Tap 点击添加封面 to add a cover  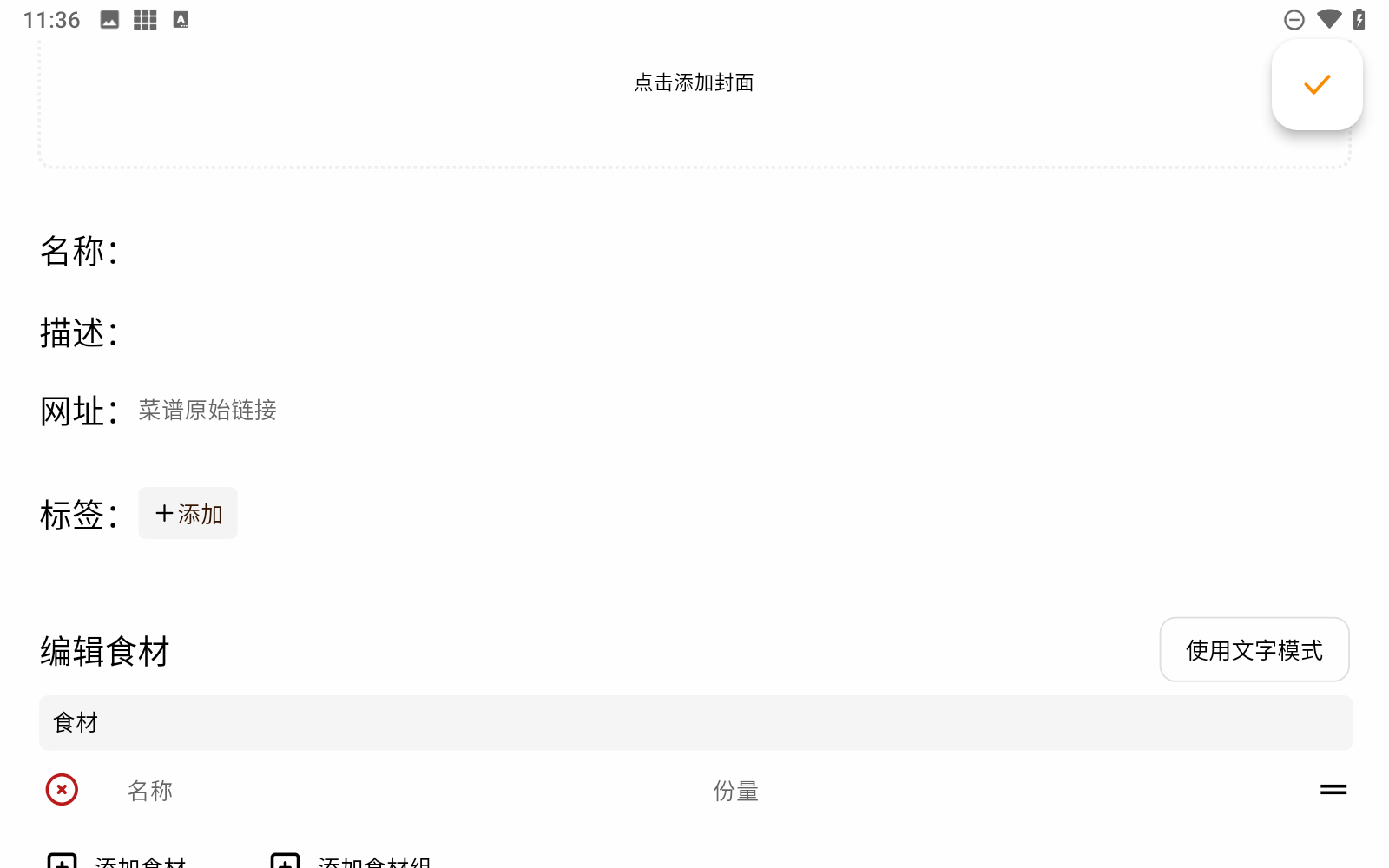tap(694, 83)
